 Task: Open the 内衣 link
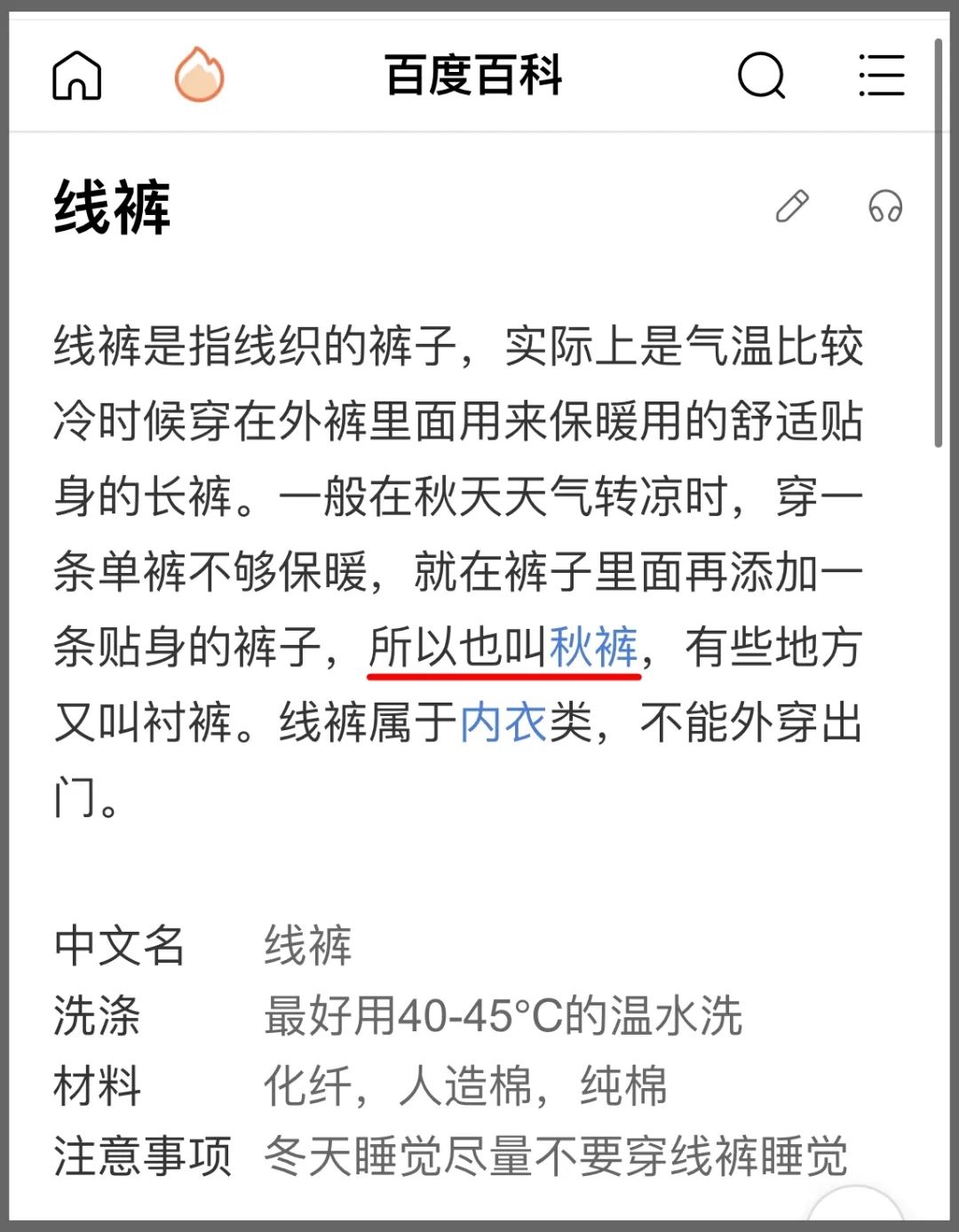click(503, 721)
